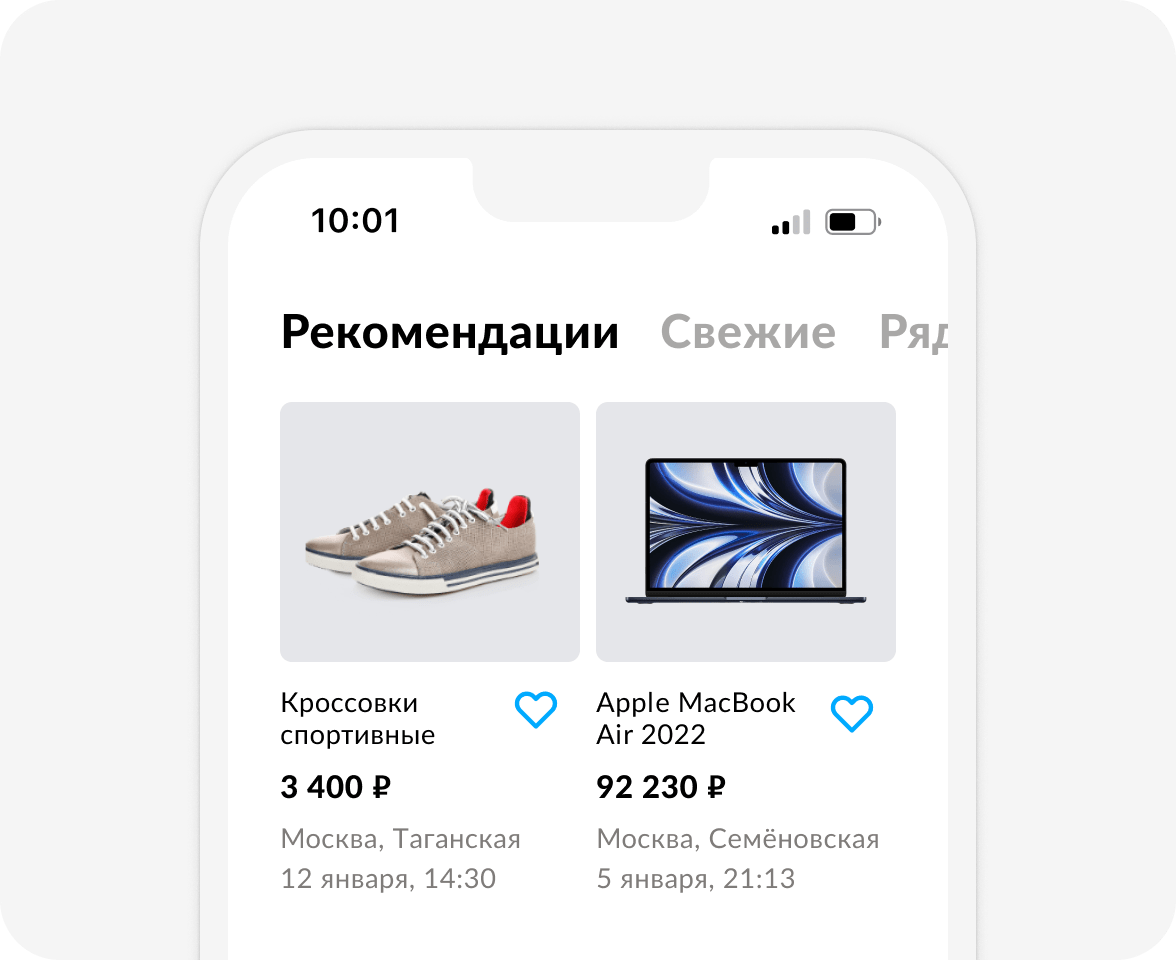Screen dimensions: 1176x960
Task: Open the Кроссовки спортивные sneaker listing
Action: point(430,532)
